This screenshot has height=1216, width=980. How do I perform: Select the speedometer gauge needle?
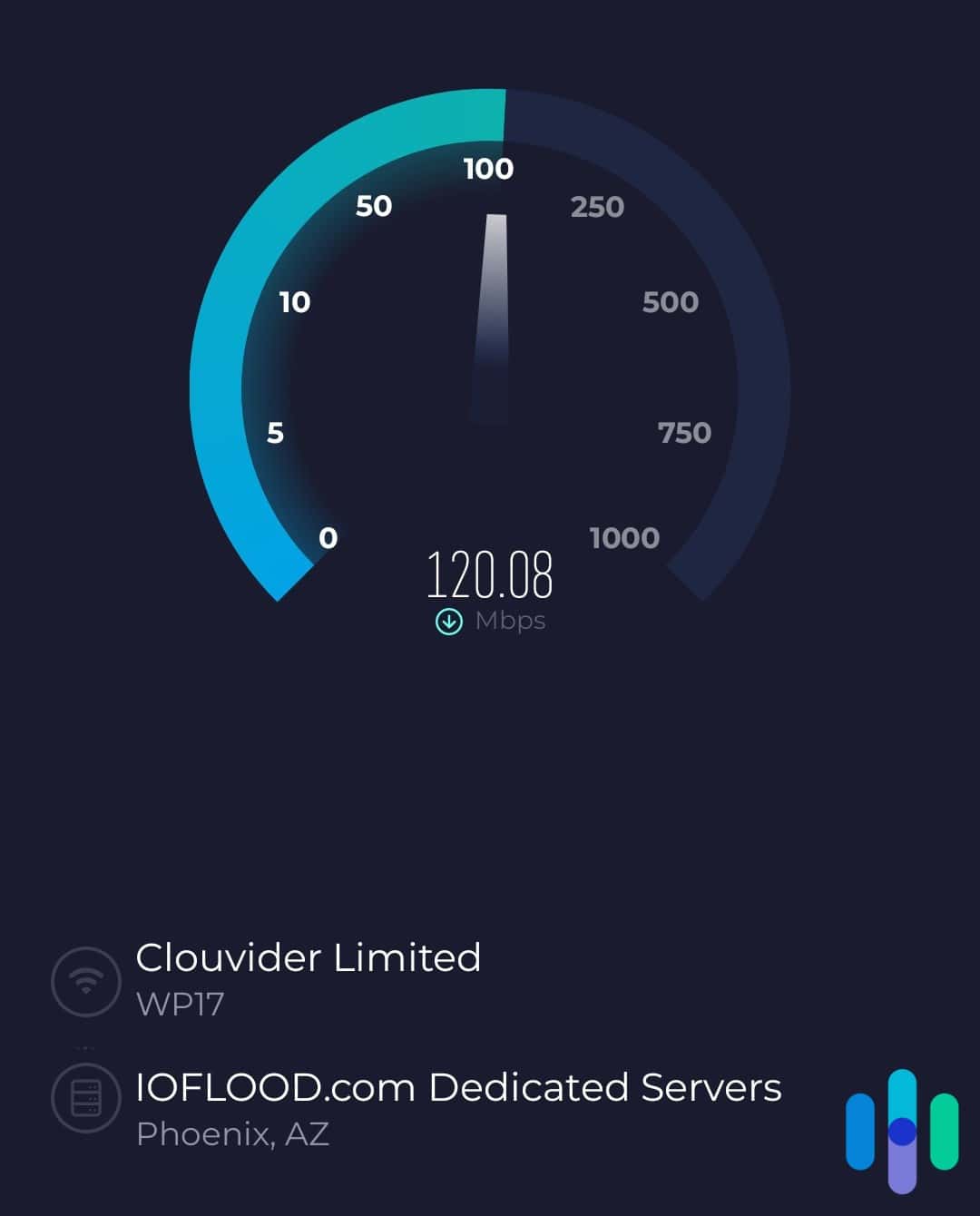pyautogui.click(x=493, y=299)
